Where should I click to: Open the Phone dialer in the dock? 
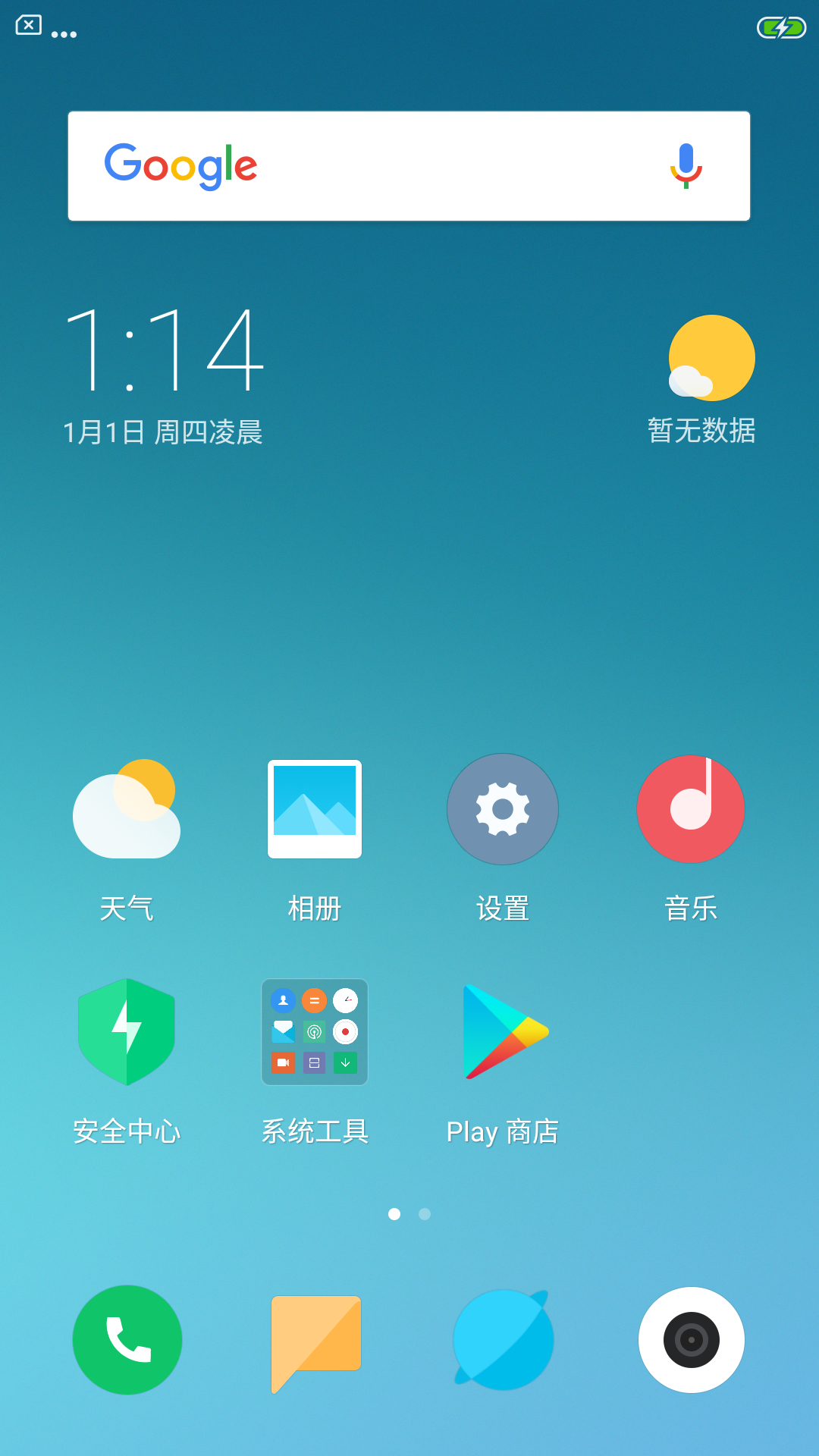click(127, 1340)
